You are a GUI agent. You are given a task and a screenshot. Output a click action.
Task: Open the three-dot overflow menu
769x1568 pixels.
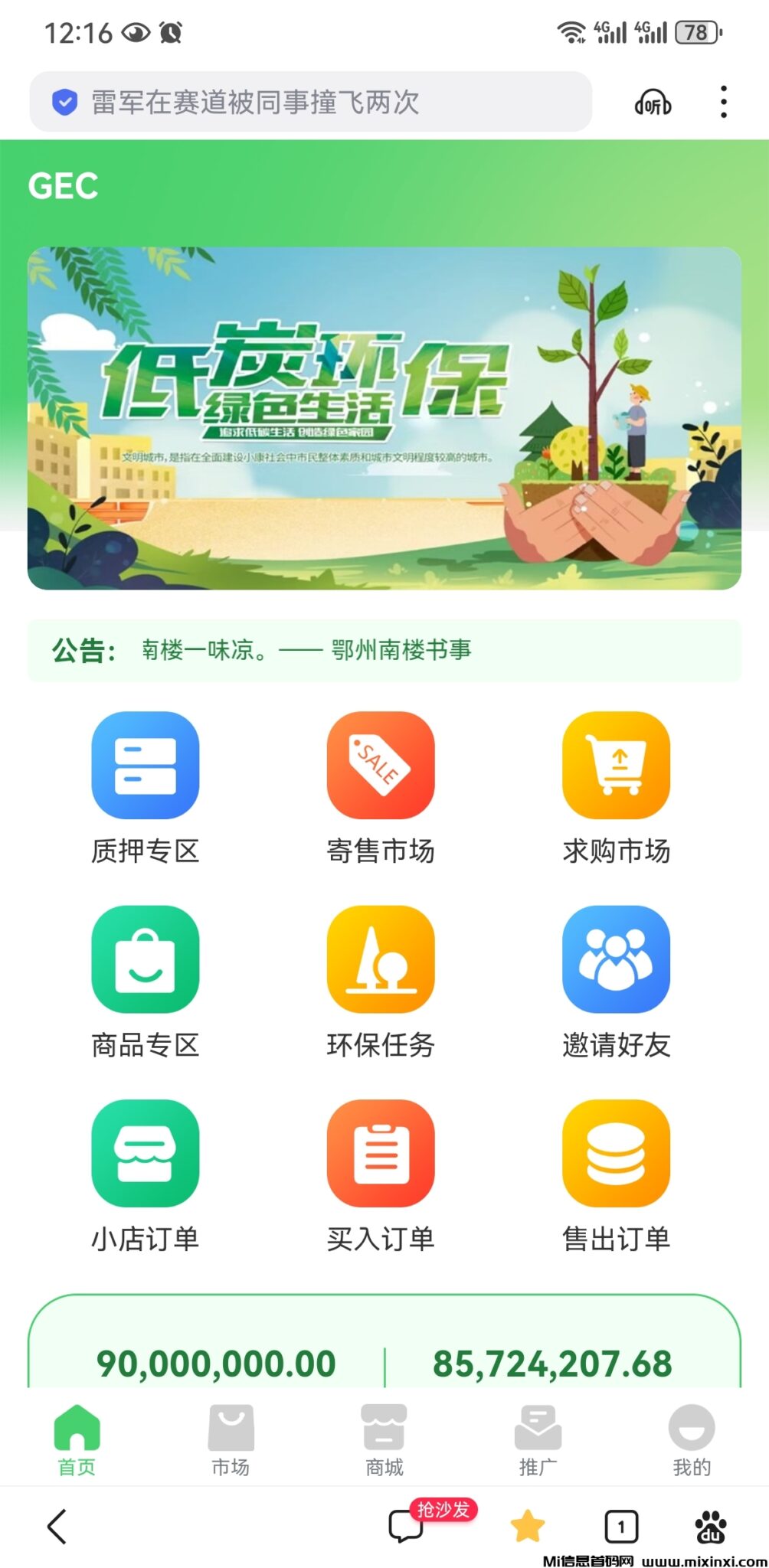(x=721, y=100)
